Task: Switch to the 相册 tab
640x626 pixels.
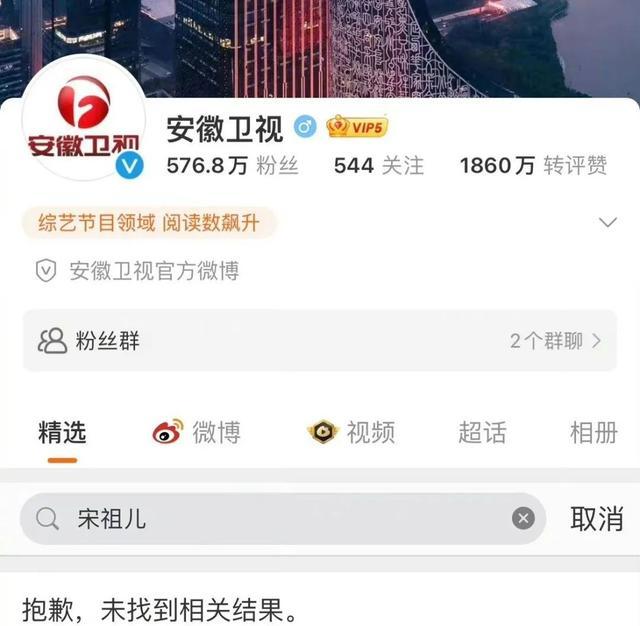Action: point(593,432)
